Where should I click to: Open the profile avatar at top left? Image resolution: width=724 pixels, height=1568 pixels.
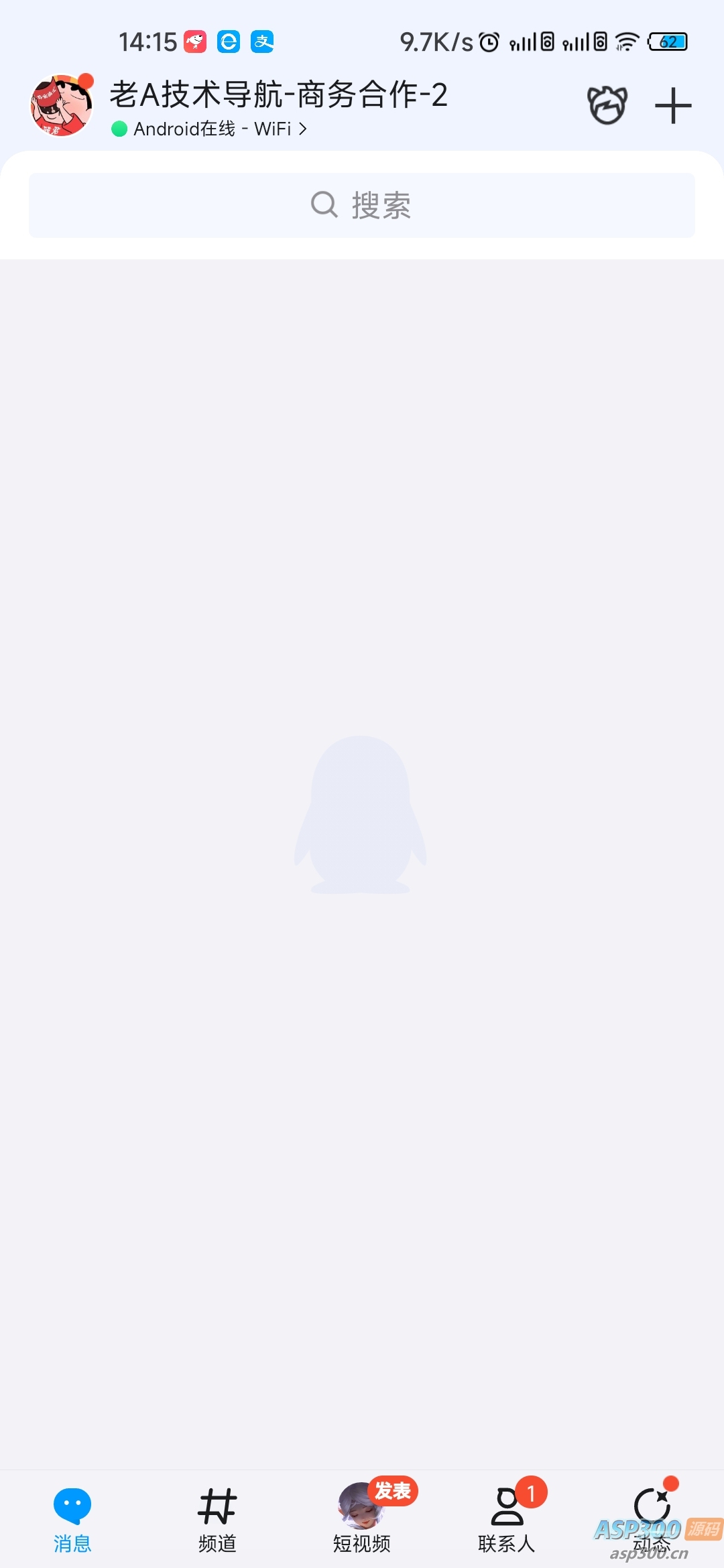[x=61, y=106]
